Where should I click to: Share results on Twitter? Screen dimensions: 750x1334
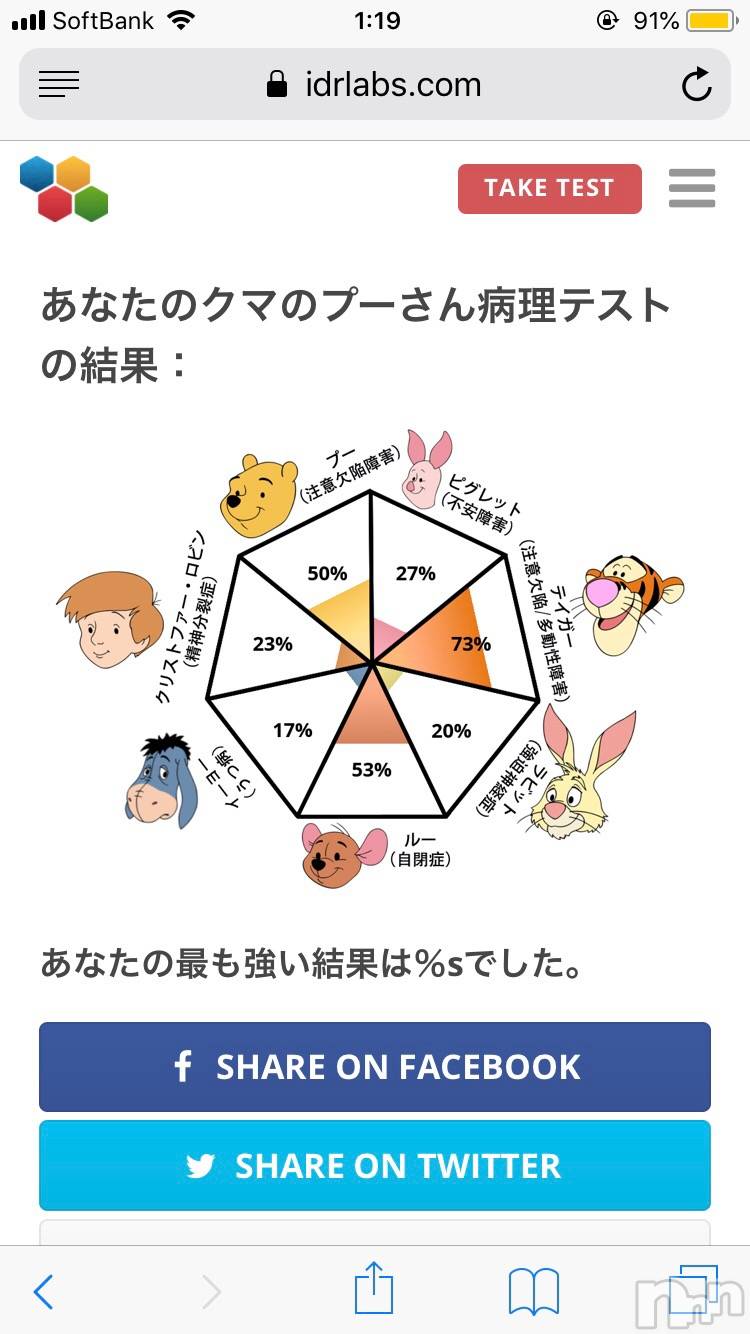(375, 1165)
